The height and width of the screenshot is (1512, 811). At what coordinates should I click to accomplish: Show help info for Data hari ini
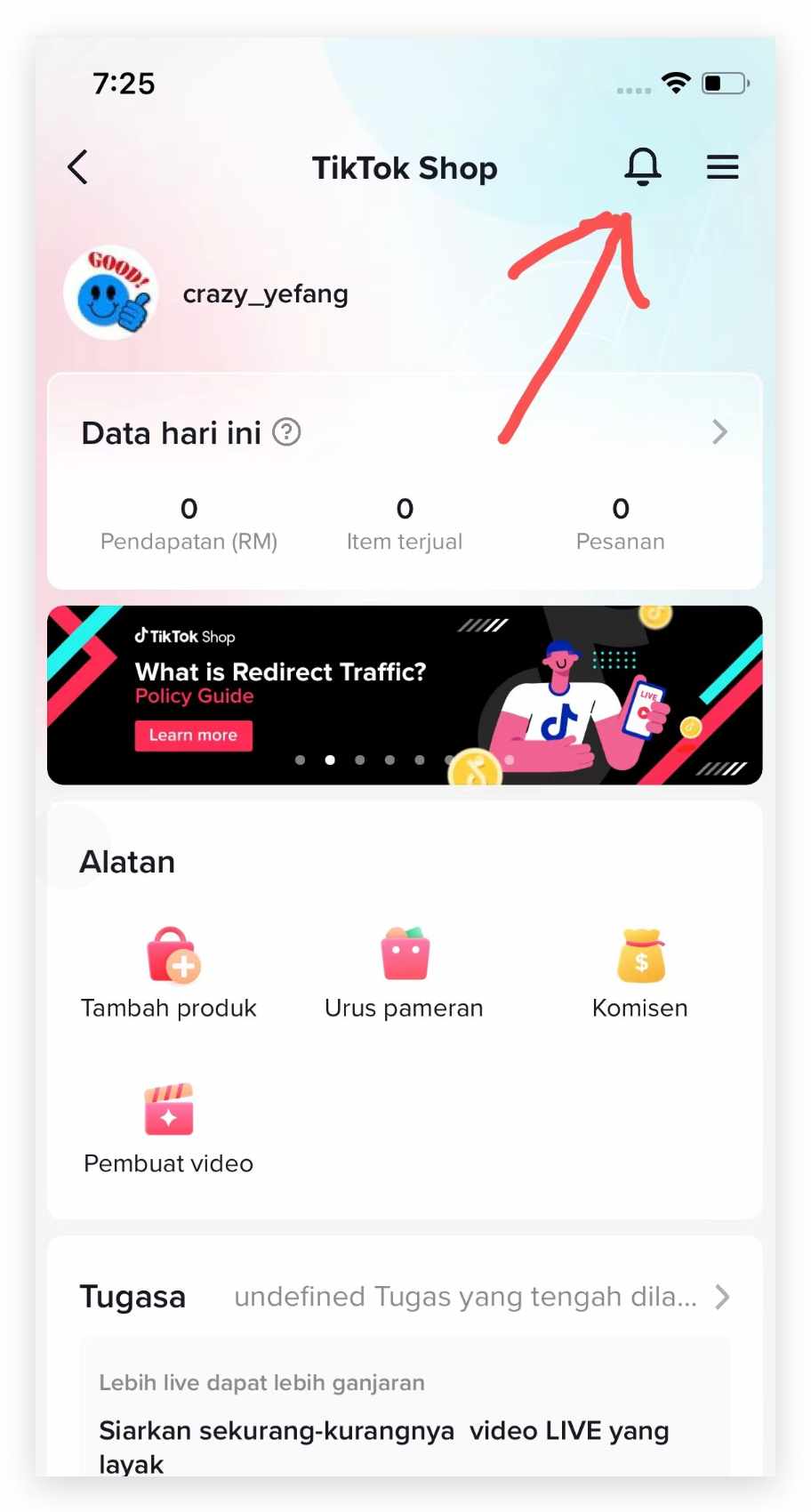pos(286,432)
